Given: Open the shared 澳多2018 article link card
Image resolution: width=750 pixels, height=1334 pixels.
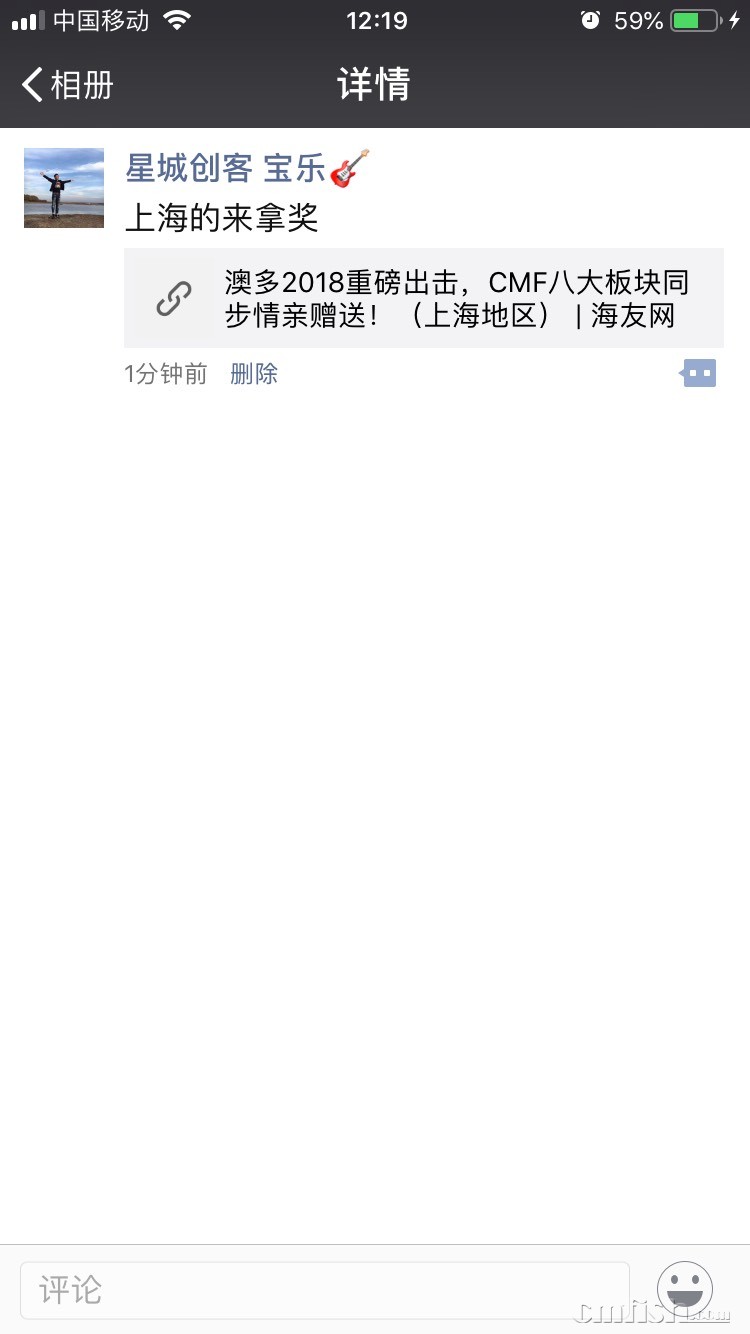Looking at the screenshot, I should (x=423, y=298).
